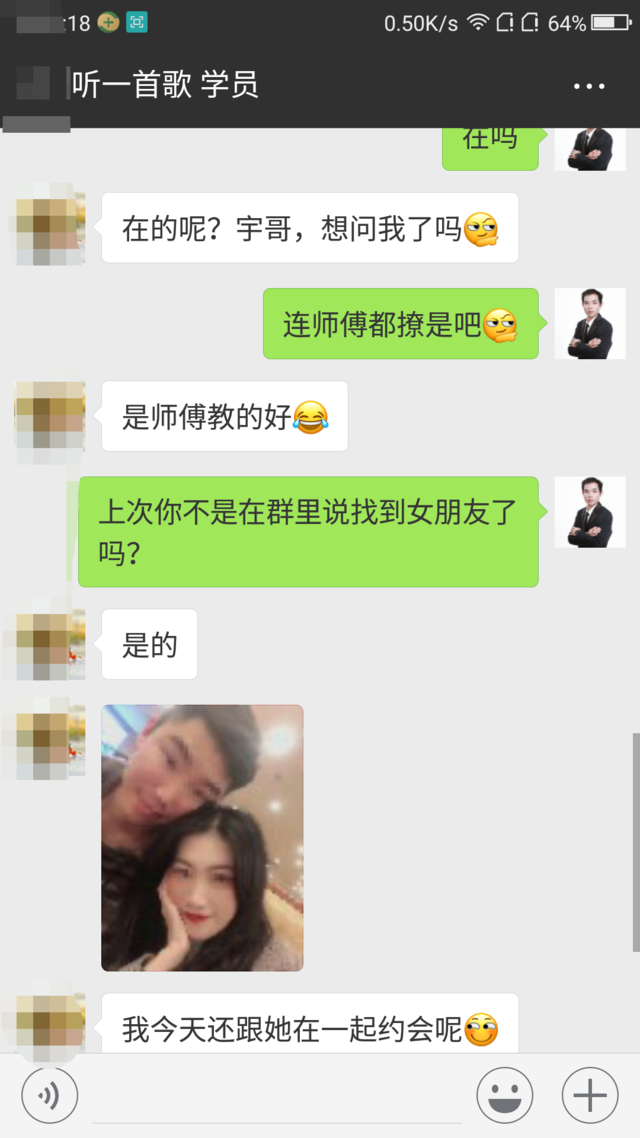Switch to voice message input
The height and width of the screenshot is (1138, 640).
(49, 1096)
